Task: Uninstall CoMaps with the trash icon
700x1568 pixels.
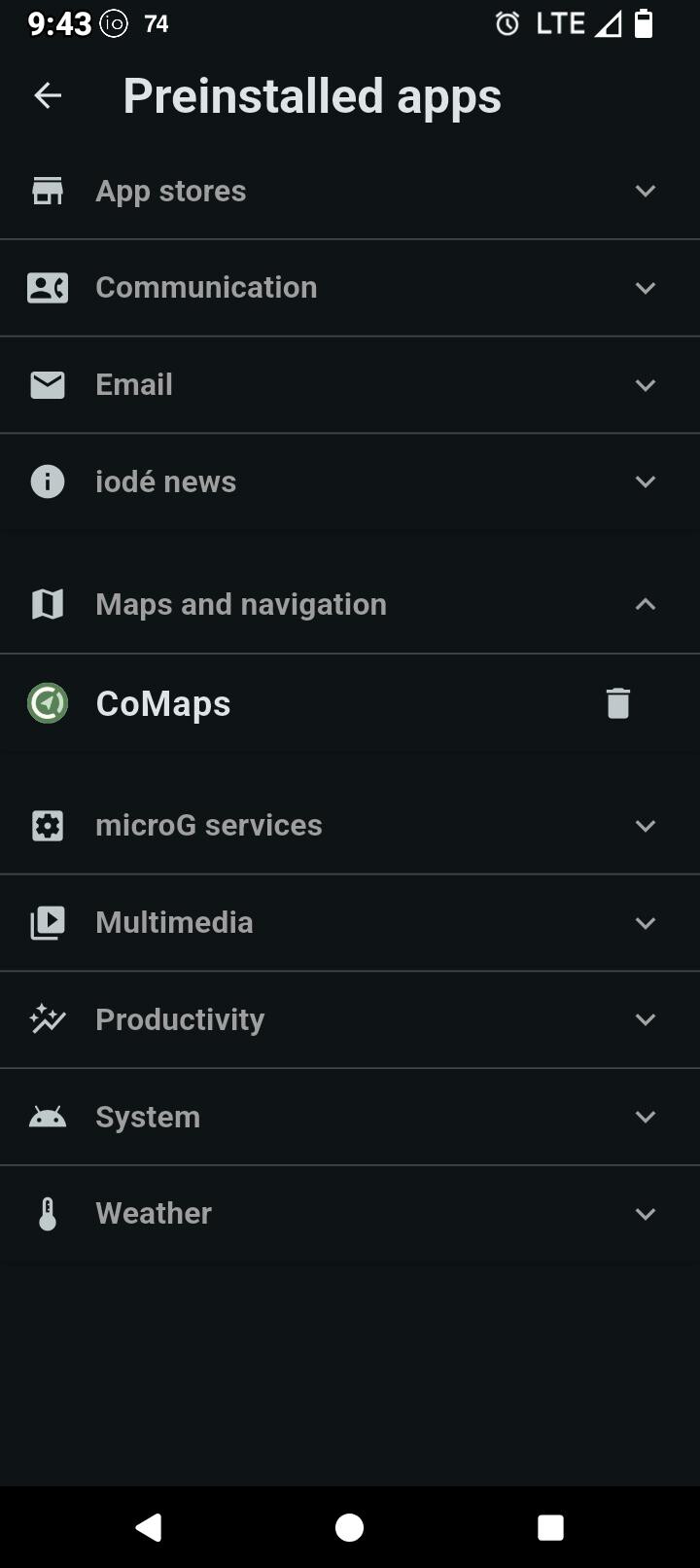Action: (x=618, y=703)
